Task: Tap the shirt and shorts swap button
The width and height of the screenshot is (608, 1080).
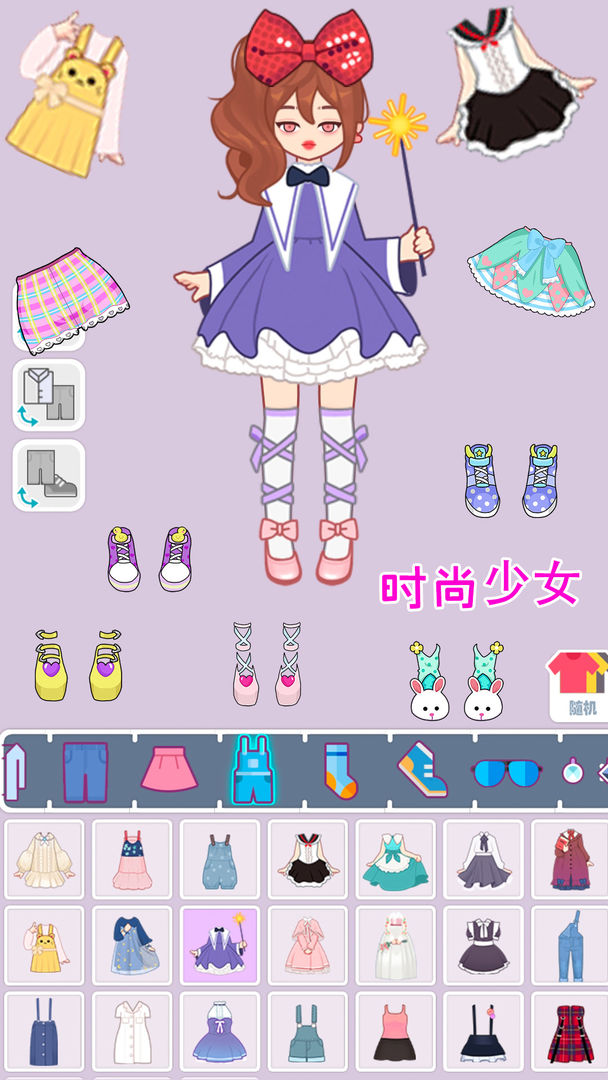Action: [x=48, y=395]
